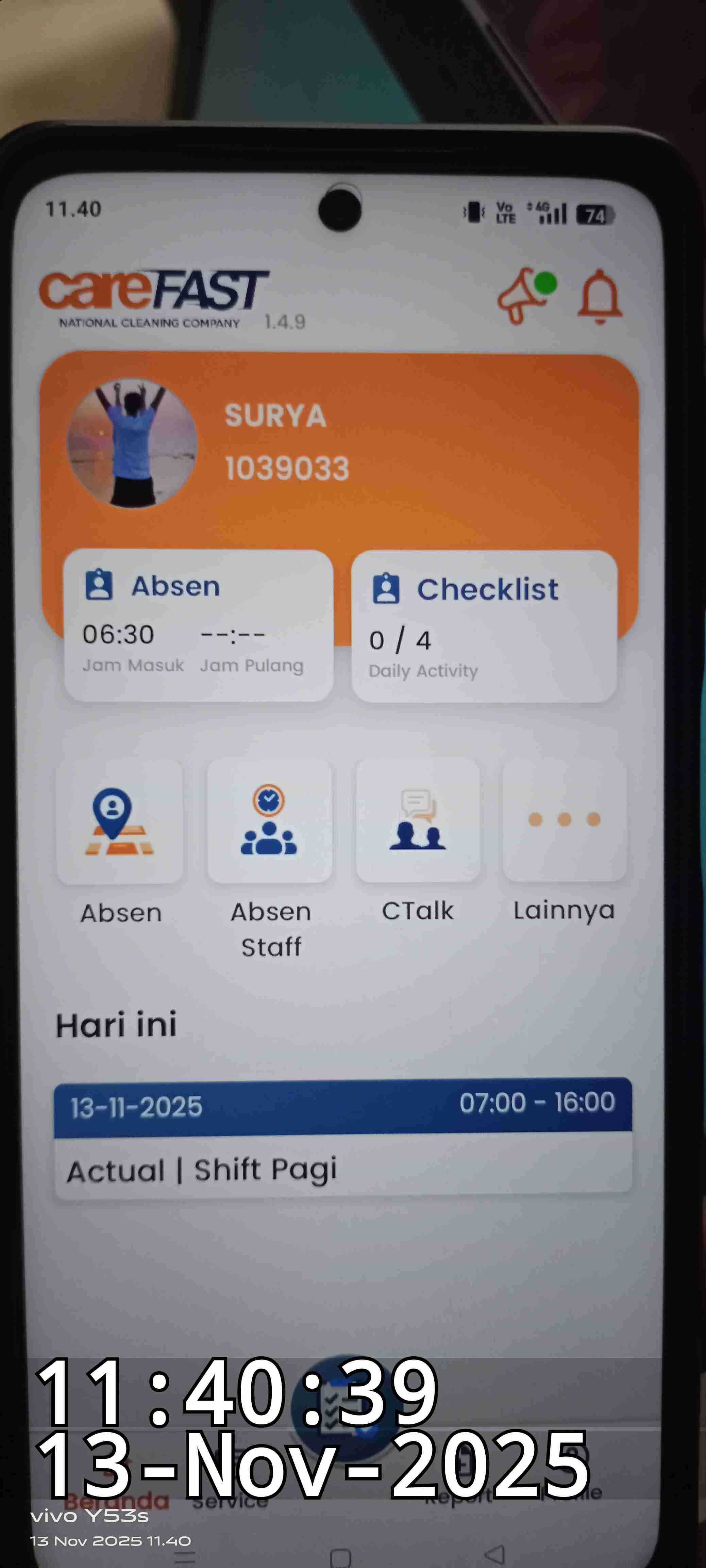Viewport: 706px width, 1568px height.
Task: Show more options under Lainnya
Action: tap(564, 819)
